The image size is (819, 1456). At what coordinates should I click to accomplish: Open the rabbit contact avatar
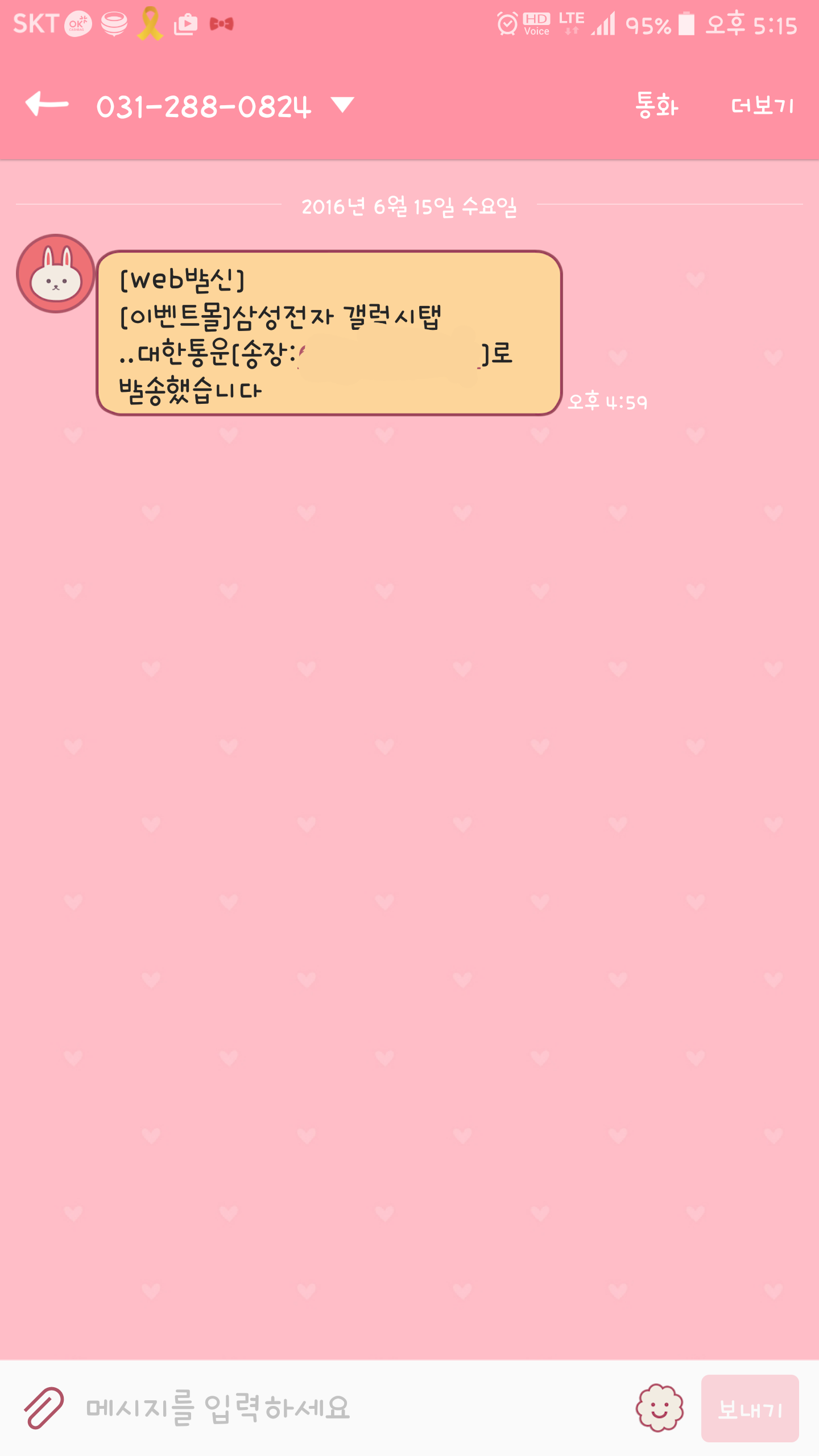click(56, 274)
